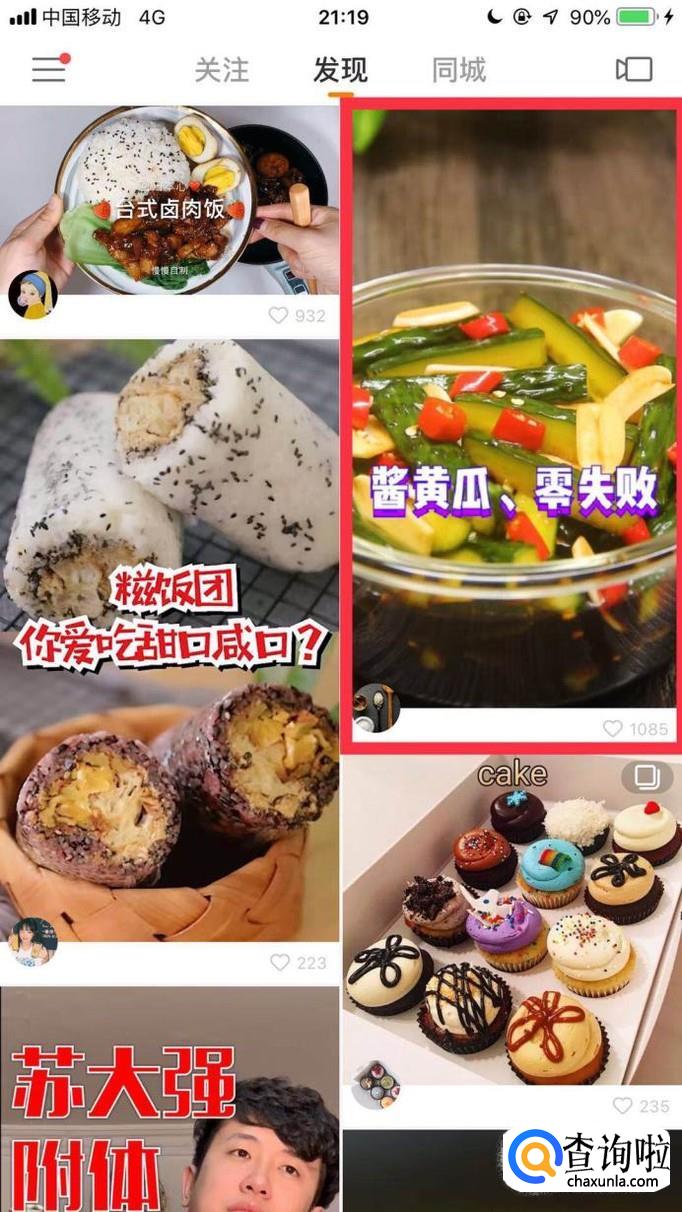
Task: Switch to the 同城 tab
Action: [459, 69]
